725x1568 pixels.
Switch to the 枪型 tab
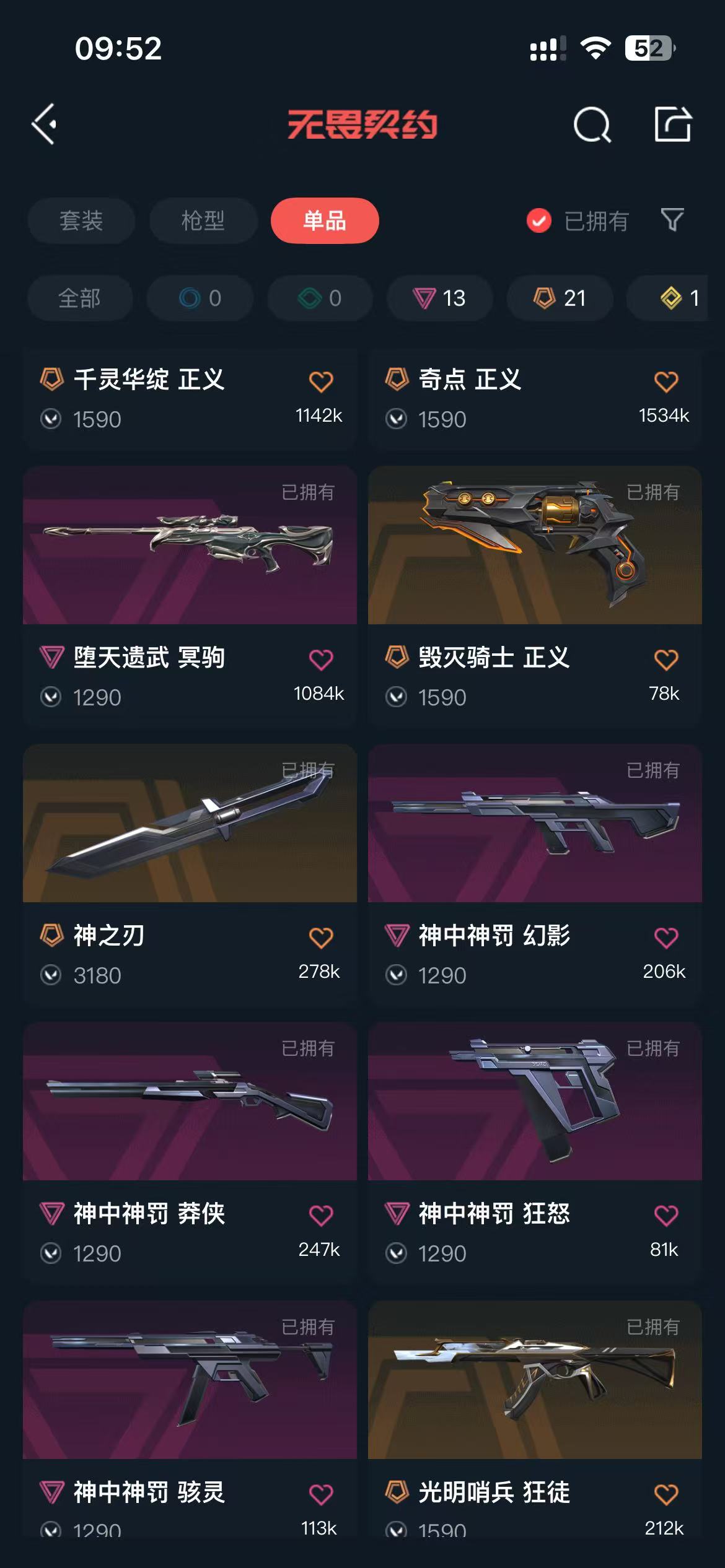tap(203, 220)
